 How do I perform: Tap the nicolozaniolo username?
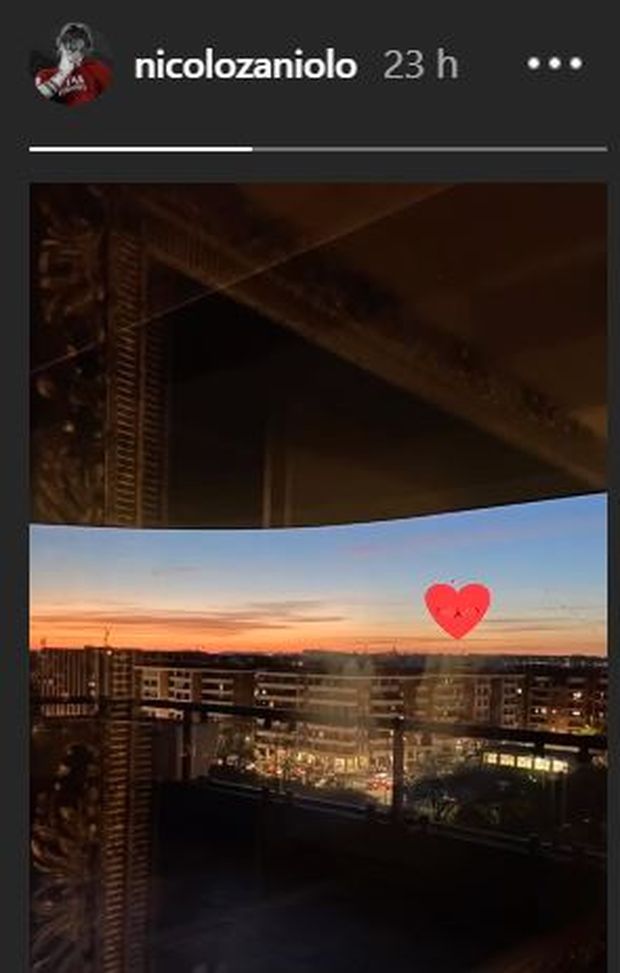click(x=245, y=66)
